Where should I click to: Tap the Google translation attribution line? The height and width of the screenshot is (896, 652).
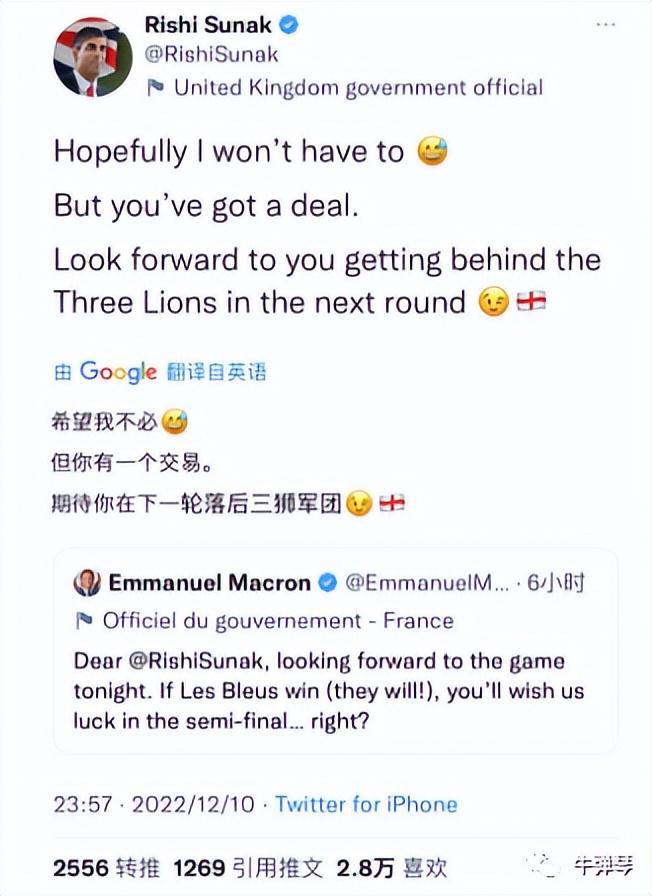160,372
